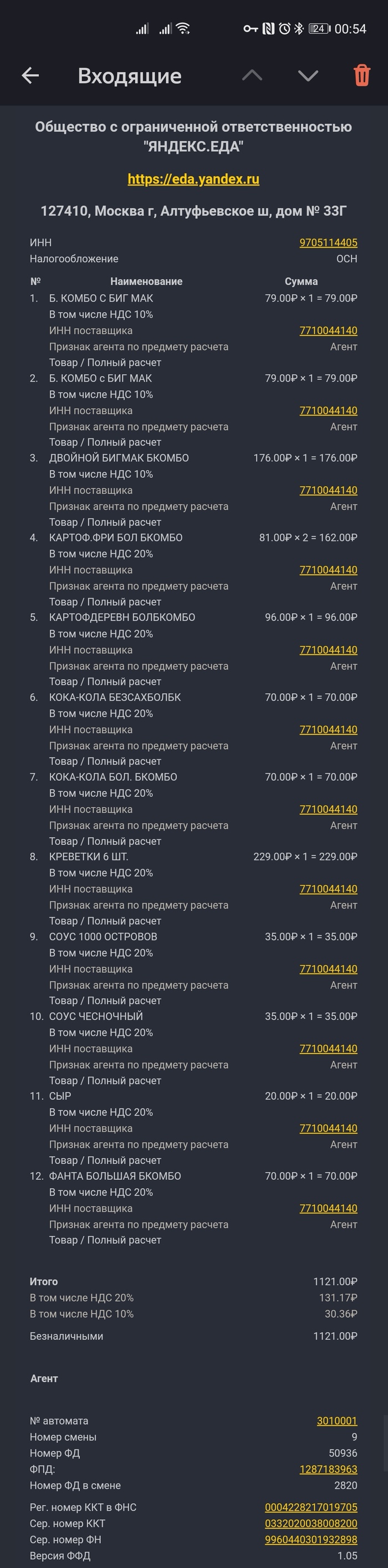Image resolution: width=388 pixels, height=1568 pixels.
Task: Tap the ИНН number 9705114405
Action: tap(328, 243)
